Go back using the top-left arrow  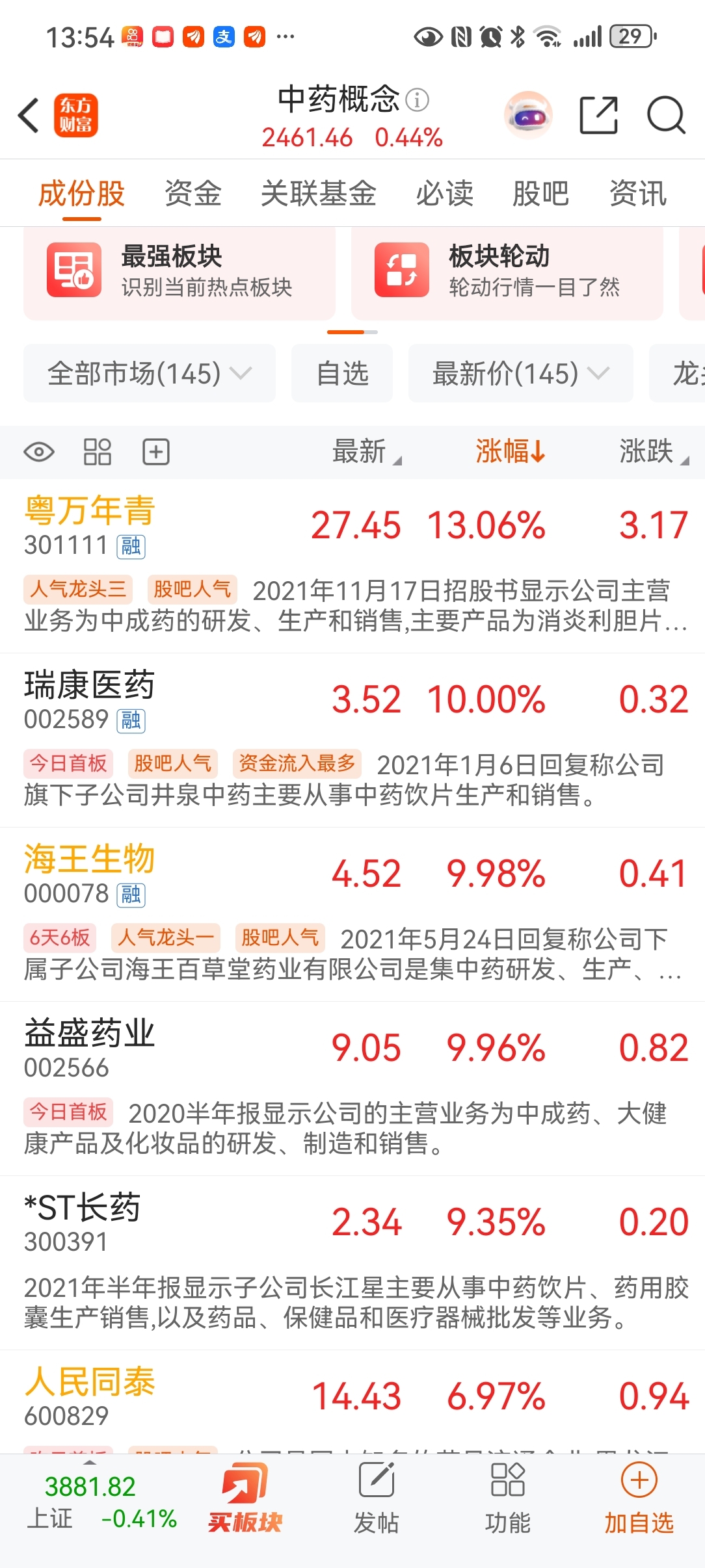click(x=29, y=116)
